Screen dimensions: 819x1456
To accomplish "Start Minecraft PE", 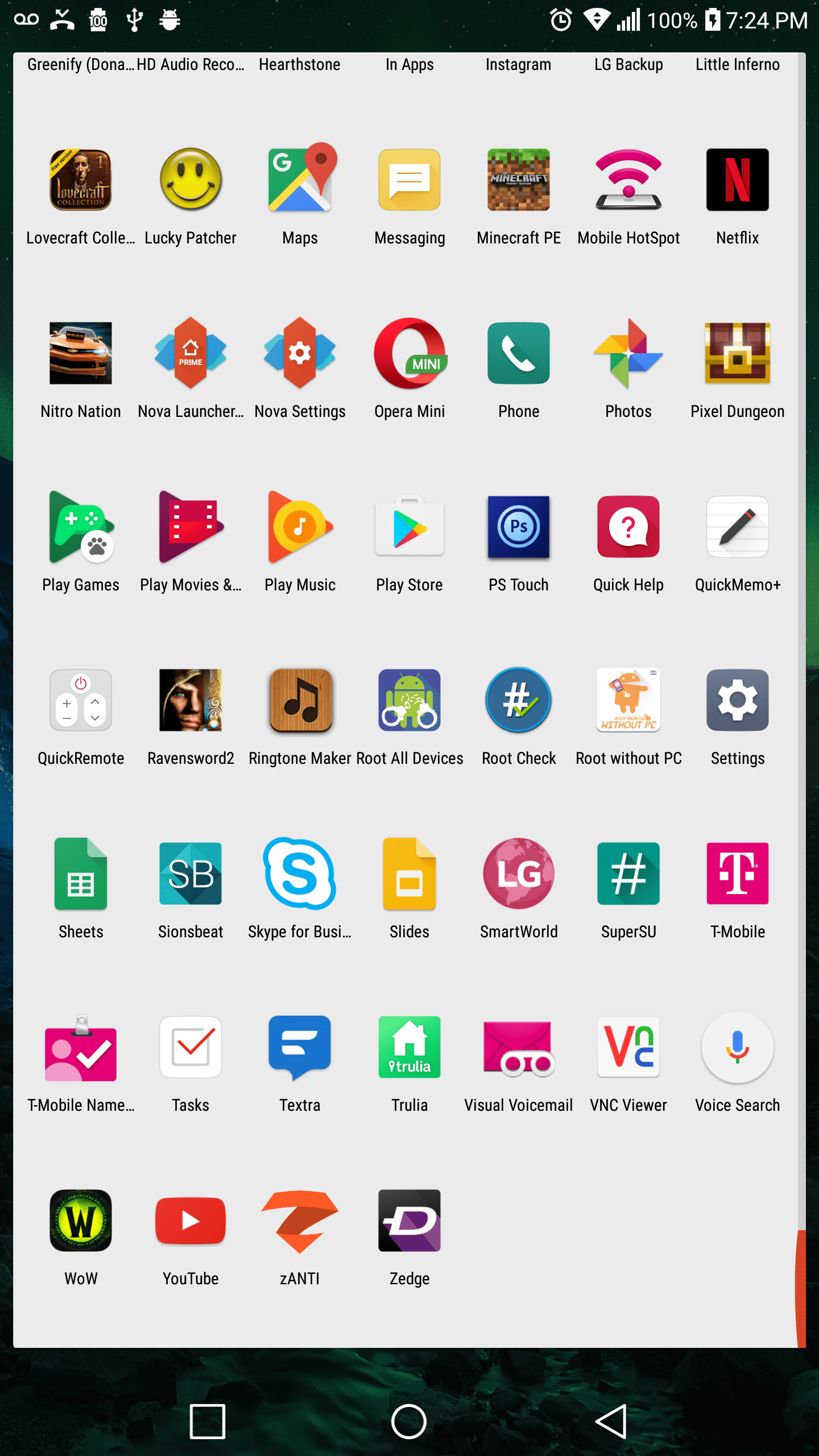I will tap(518, 180).
